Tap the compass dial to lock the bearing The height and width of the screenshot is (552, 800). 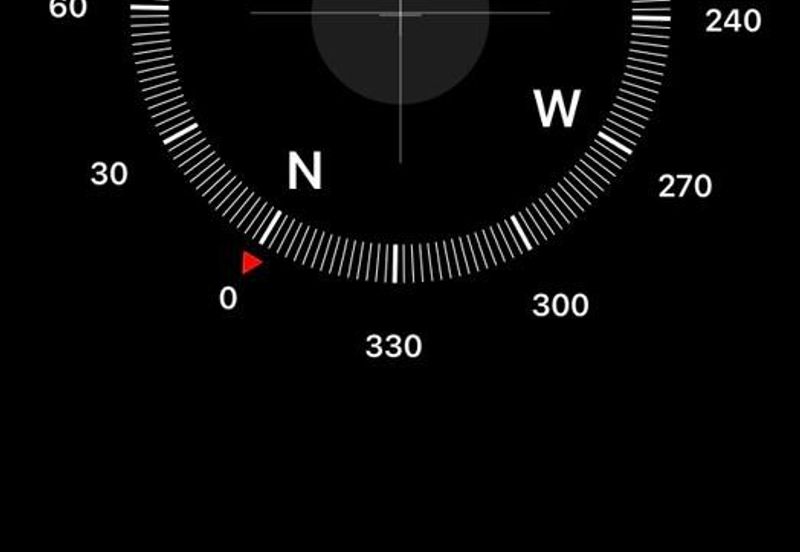pos(400,60)
